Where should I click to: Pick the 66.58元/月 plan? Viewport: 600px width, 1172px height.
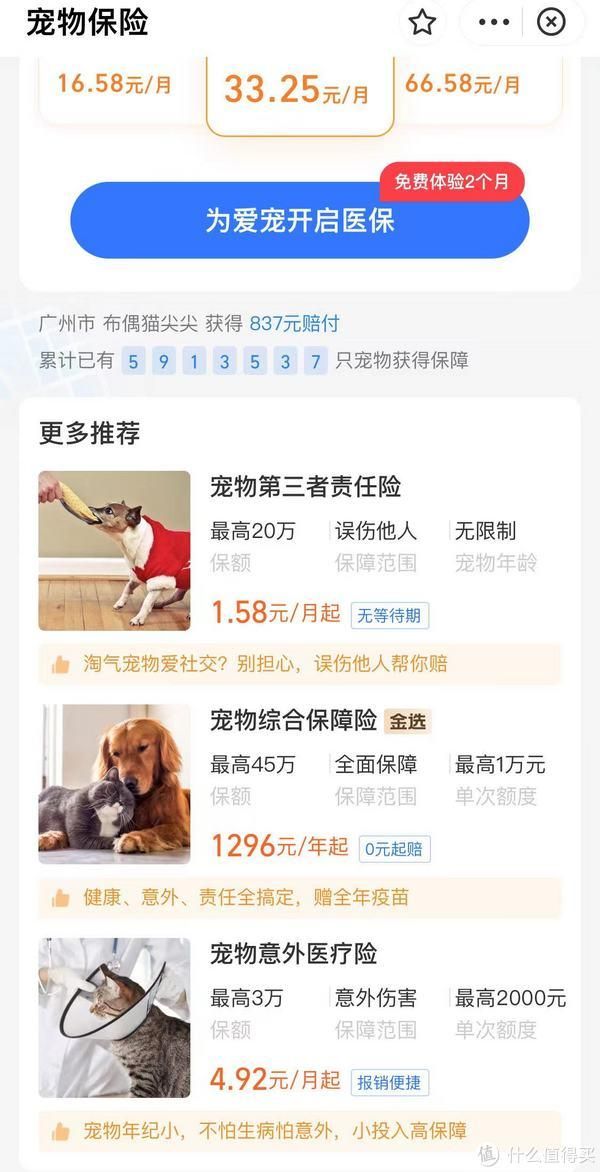click(462, 84)
